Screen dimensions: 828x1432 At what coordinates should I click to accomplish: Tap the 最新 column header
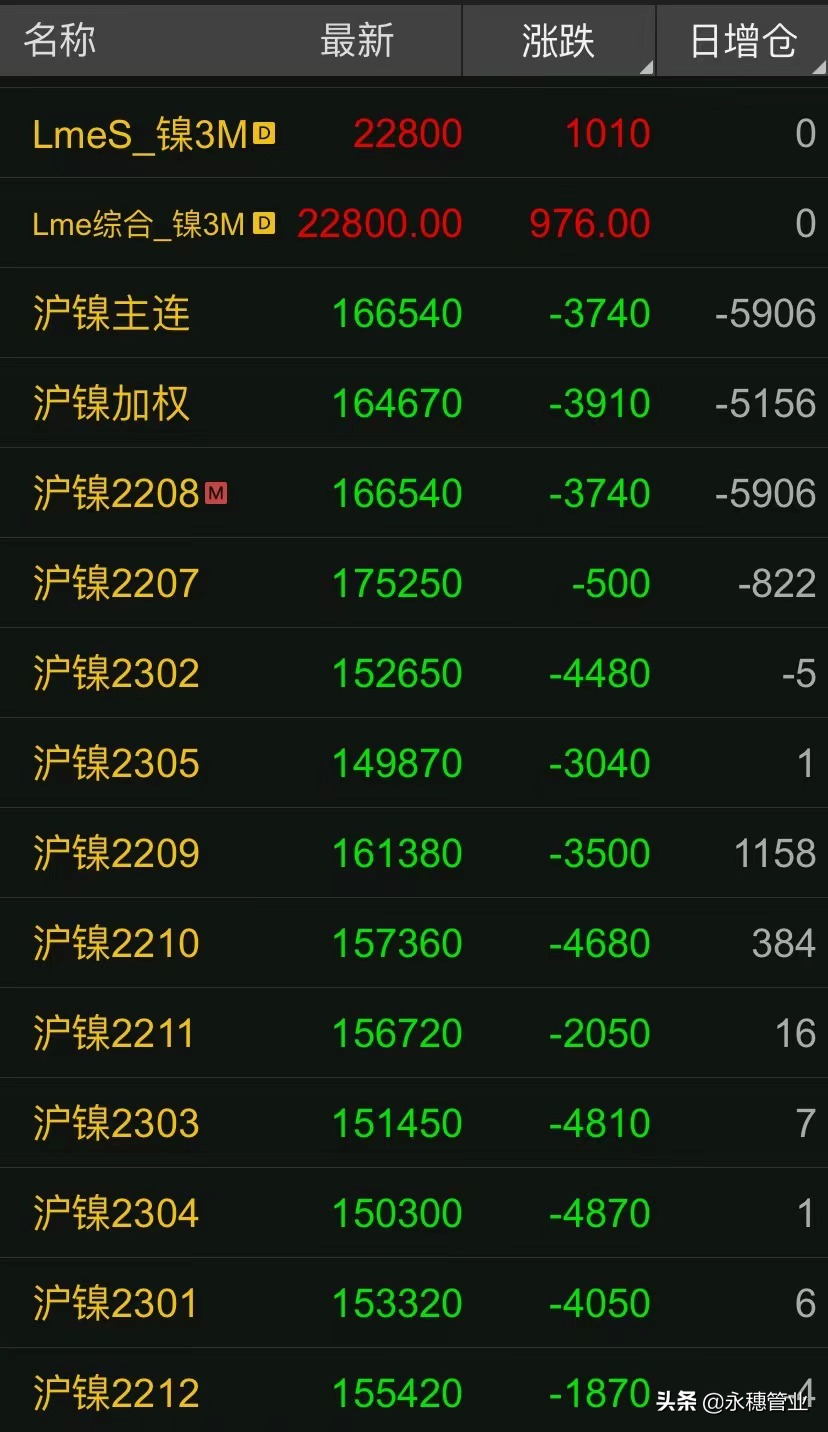357,41
